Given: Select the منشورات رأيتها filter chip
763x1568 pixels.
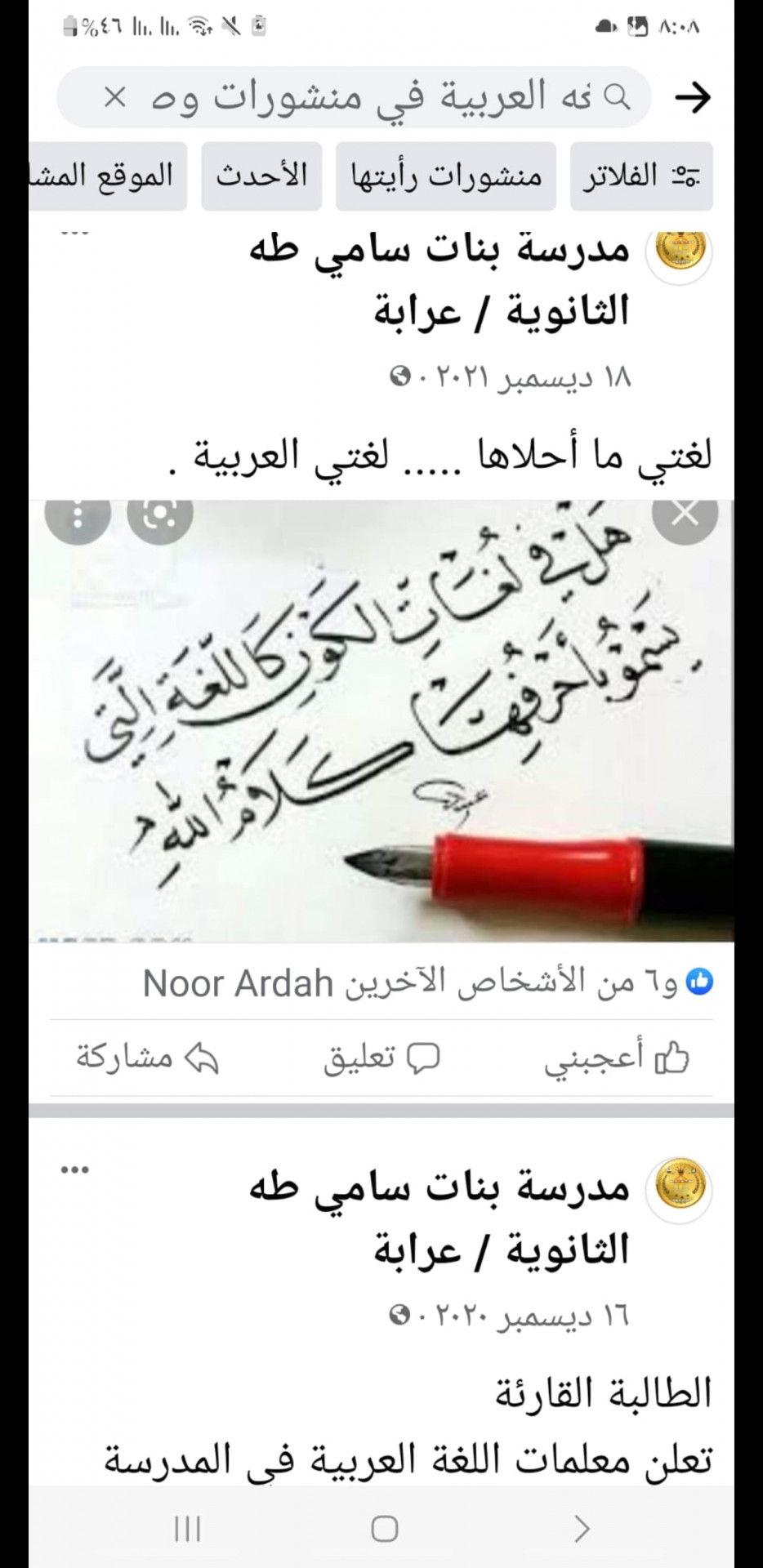Looking at the screenshot, I should coord(446,176).
